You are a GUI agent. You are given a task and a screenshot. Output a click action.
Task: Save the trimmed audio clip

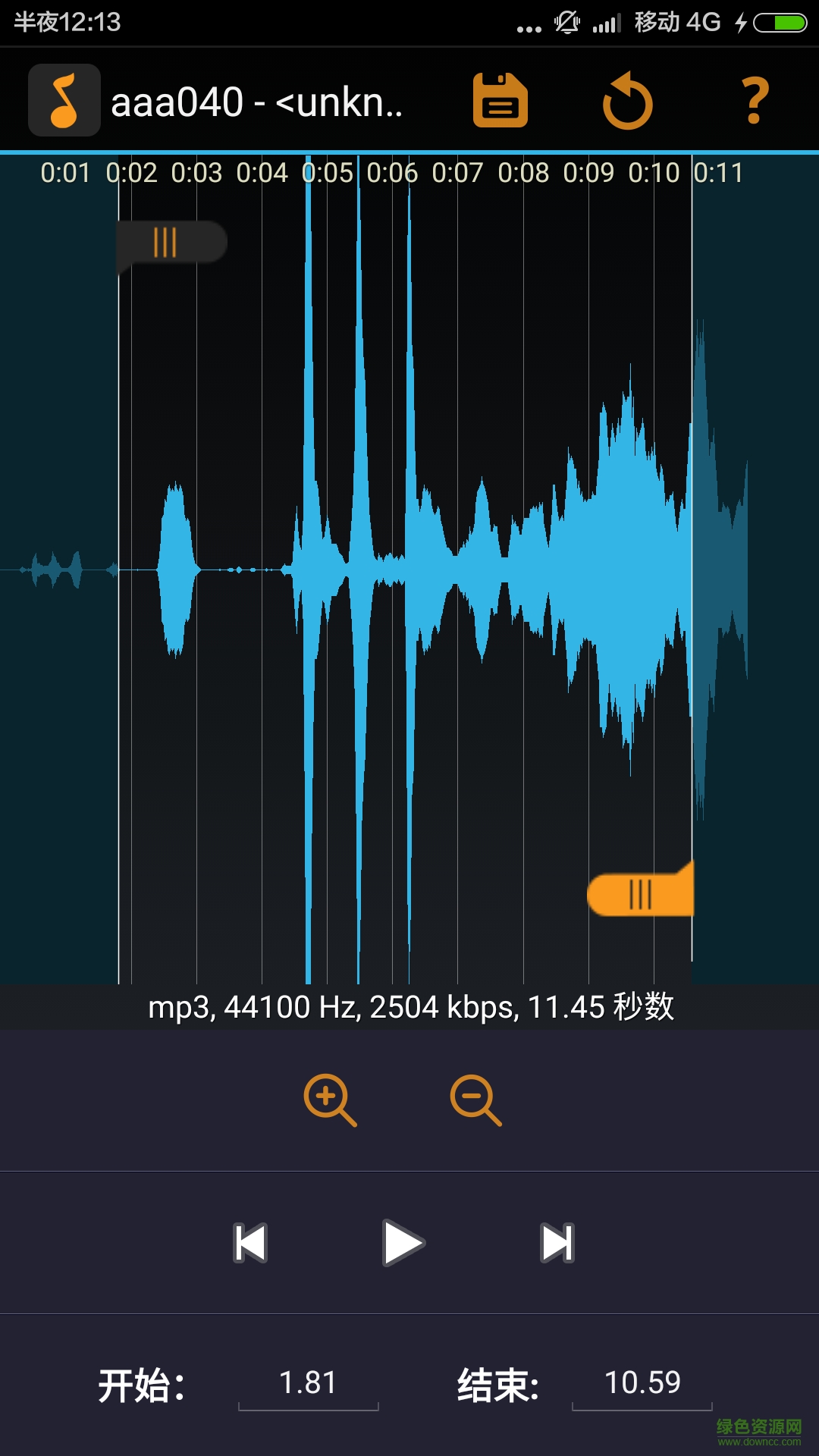pos(500,101)
